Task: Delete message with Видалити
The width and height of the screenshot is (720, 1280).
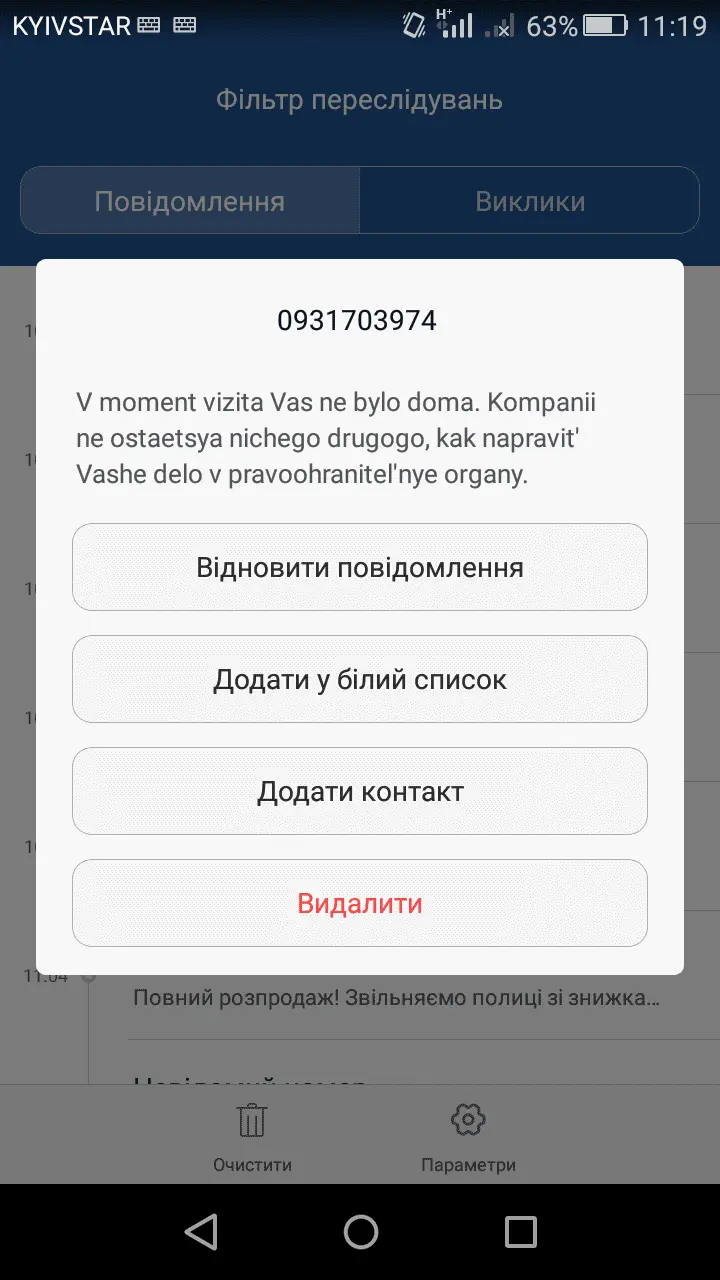Action: (360, 903)
